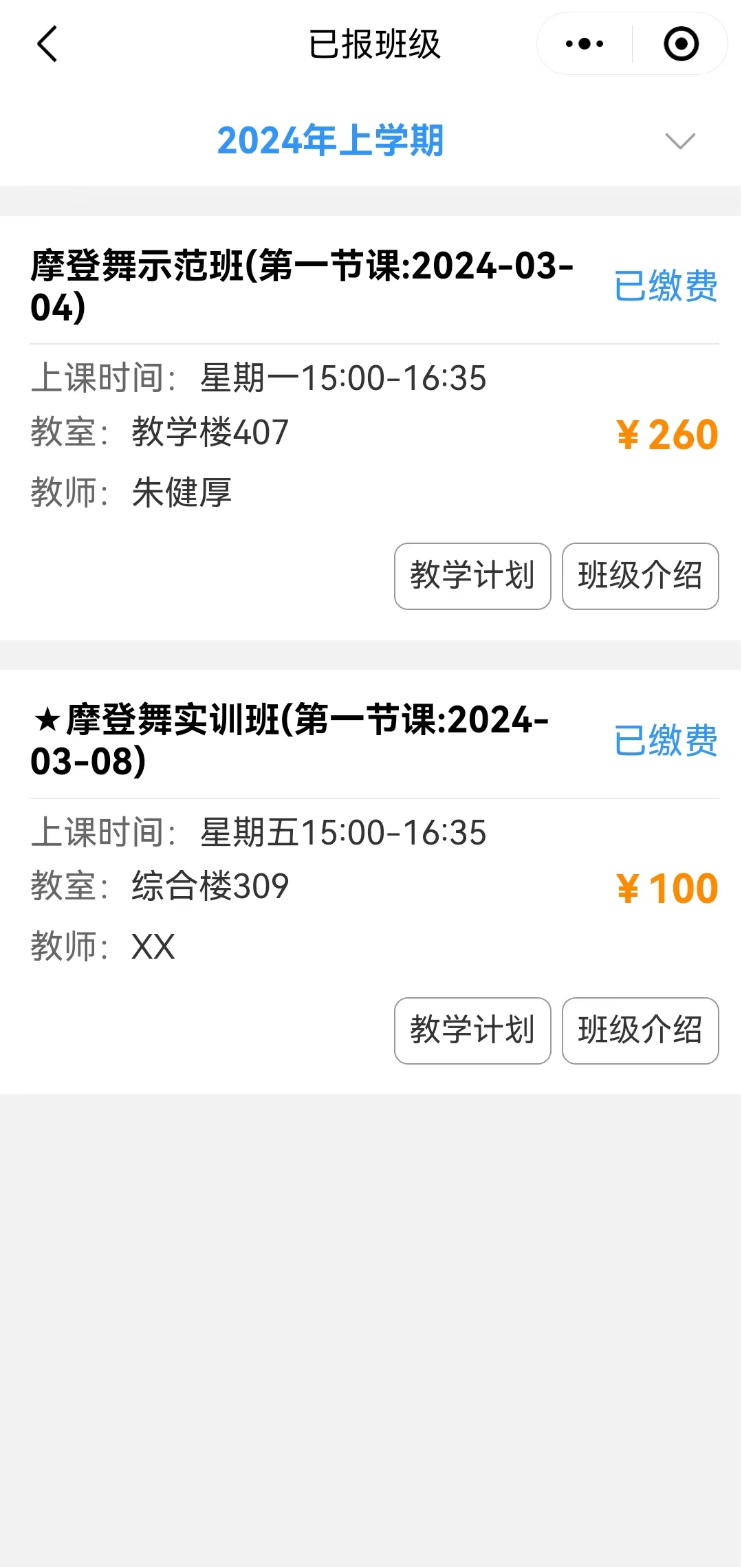Open 班级介绍 for 摩登舞实训班

click(640, 1031)
